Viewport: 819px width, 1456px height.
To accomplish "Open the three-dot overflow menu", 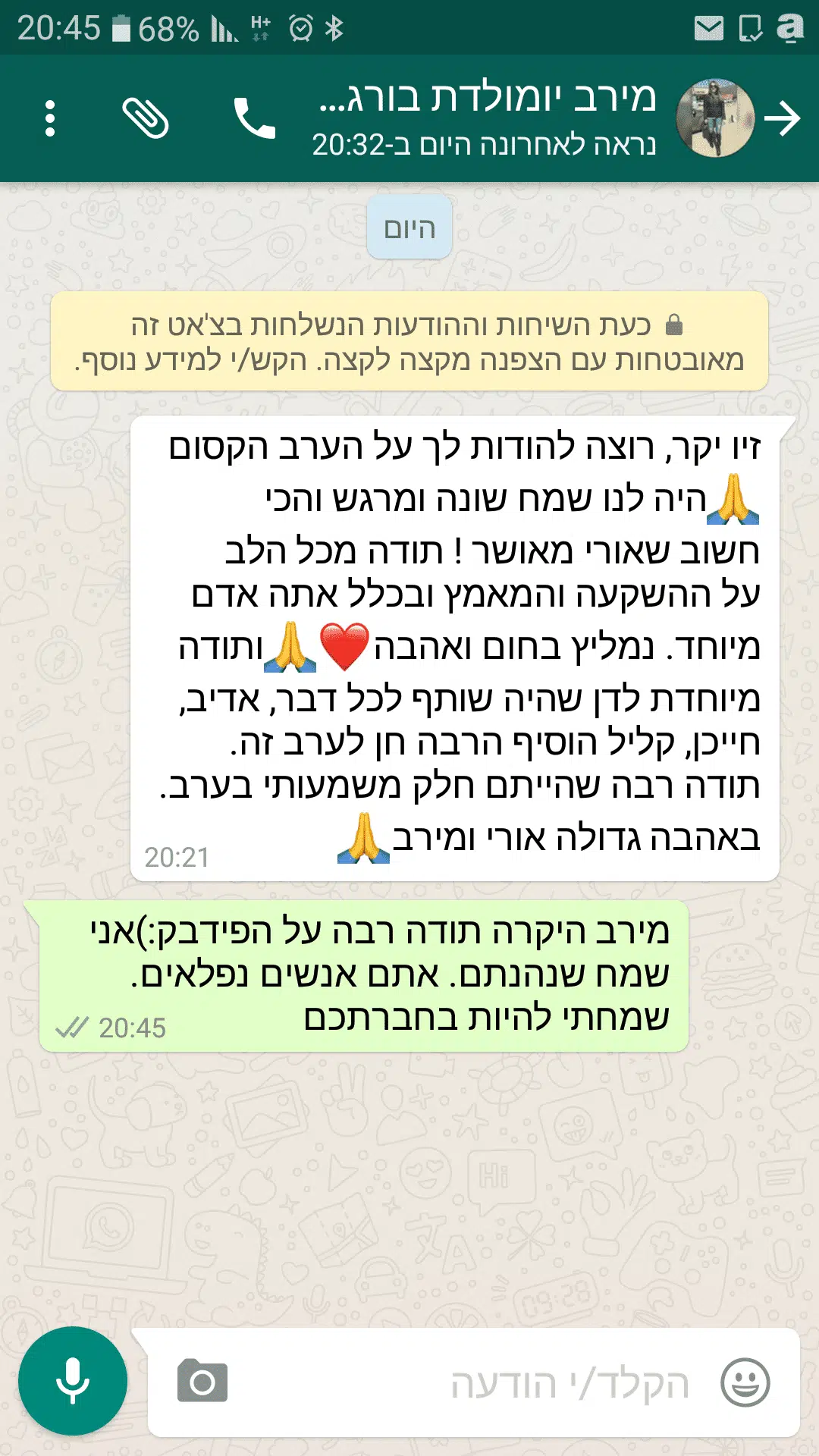I will 50,118.
